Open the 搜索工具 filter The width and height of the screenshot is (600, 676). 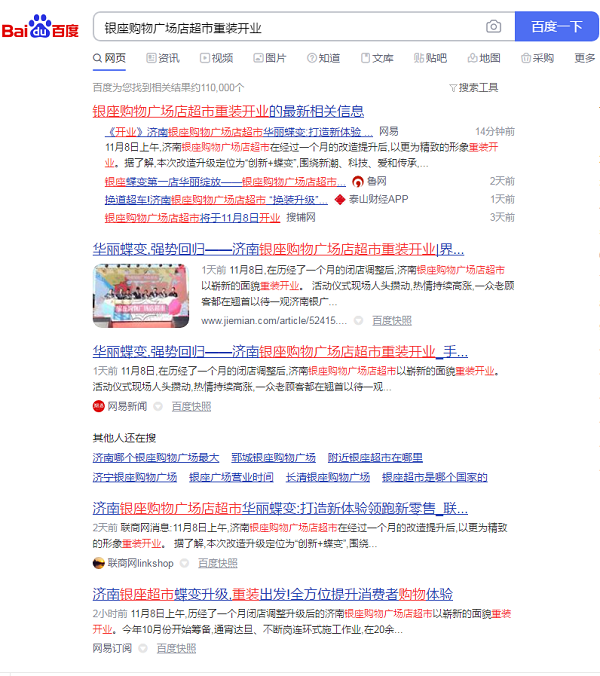click(x=474, y=88)
